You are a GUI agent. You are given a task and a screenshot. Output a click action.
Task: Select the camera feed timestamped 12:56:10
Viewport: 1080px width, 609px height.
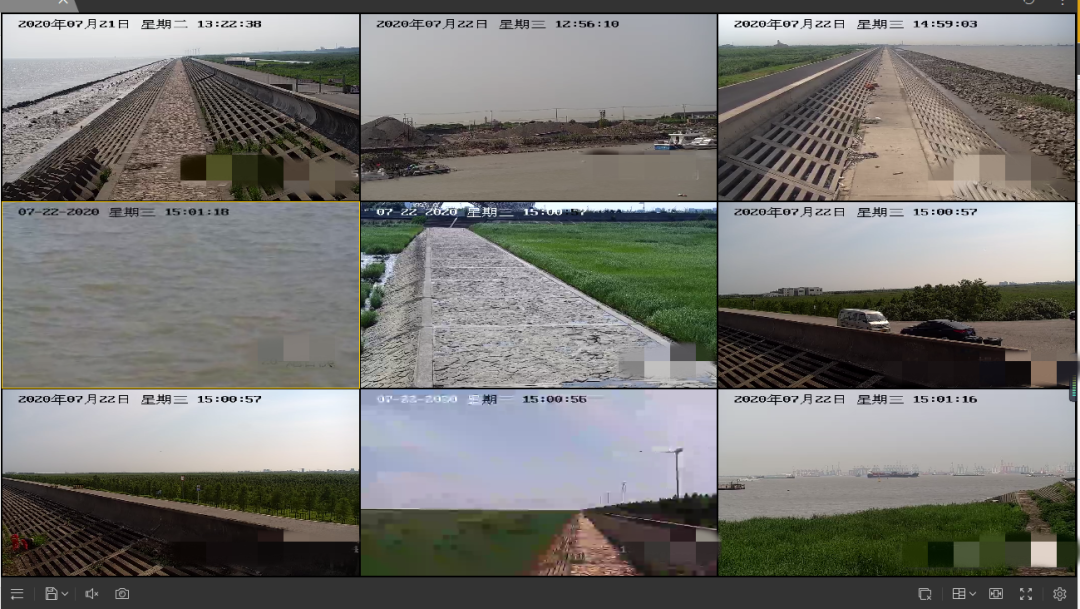pos(538,107)
